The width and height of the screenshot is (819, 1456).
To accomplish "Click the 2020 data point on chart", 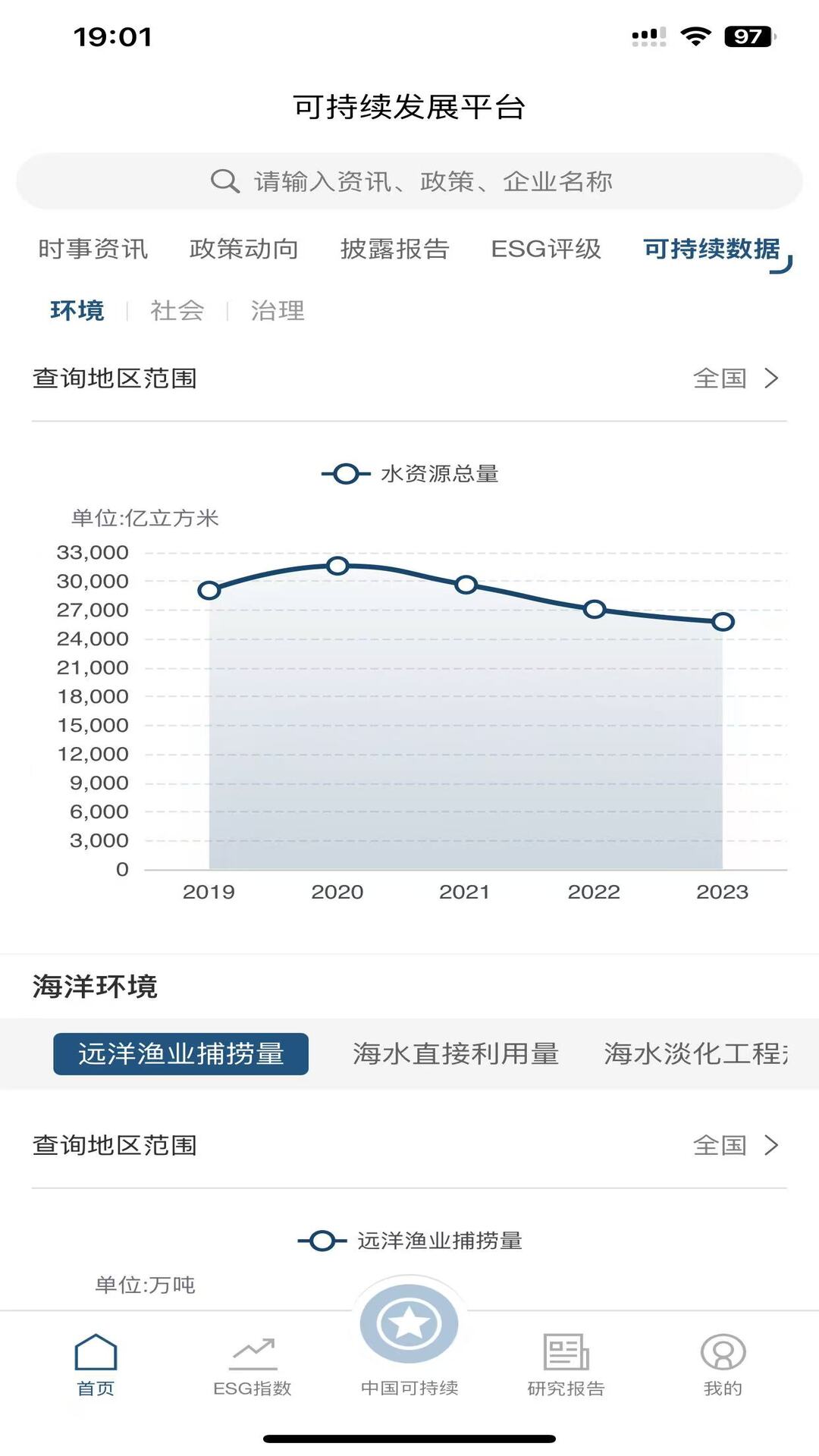I will click(x=337, y=565).
